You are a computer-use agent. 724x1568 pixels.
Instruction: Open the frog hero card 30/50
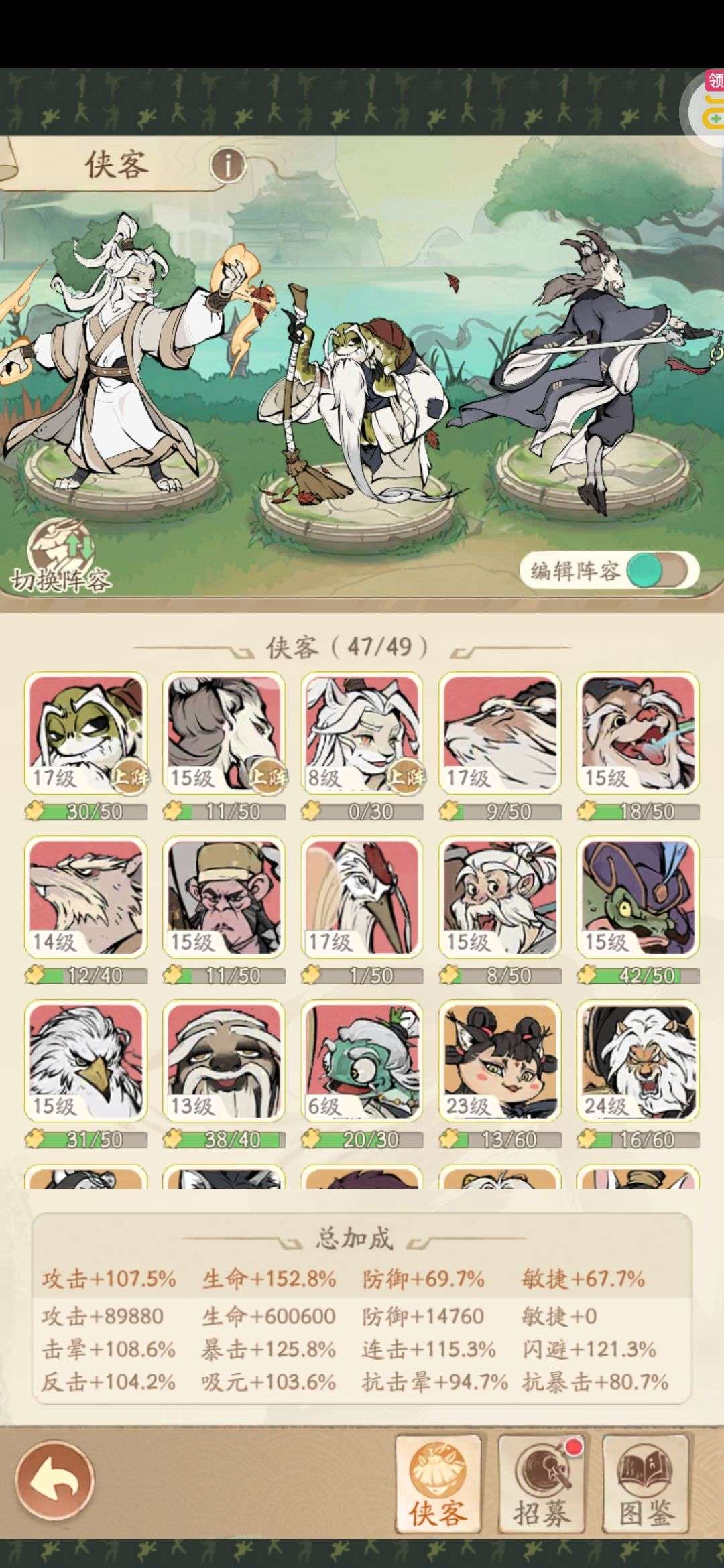click(86, 734)
